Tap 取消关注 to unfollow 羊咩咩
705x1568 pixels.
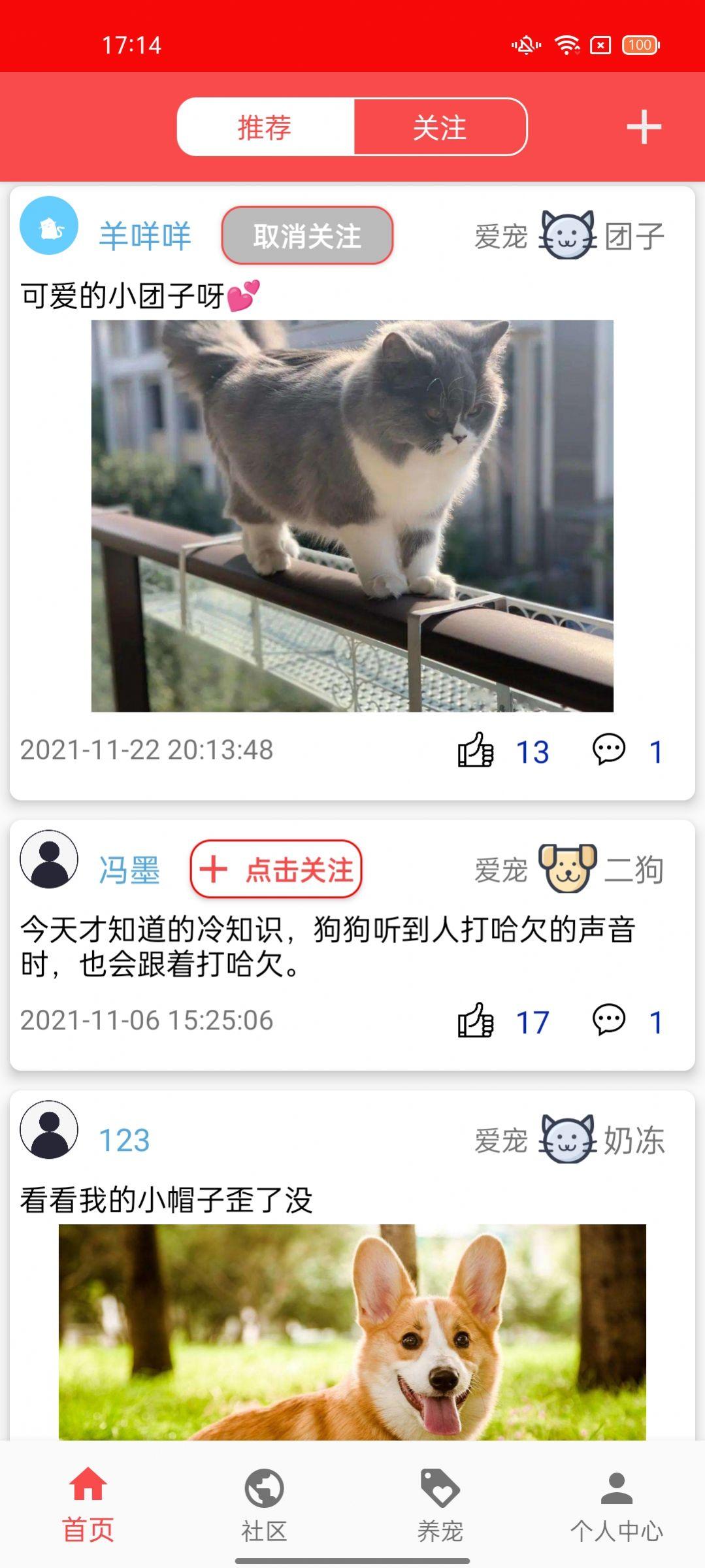pyautogui.click(x=307, y=236)
